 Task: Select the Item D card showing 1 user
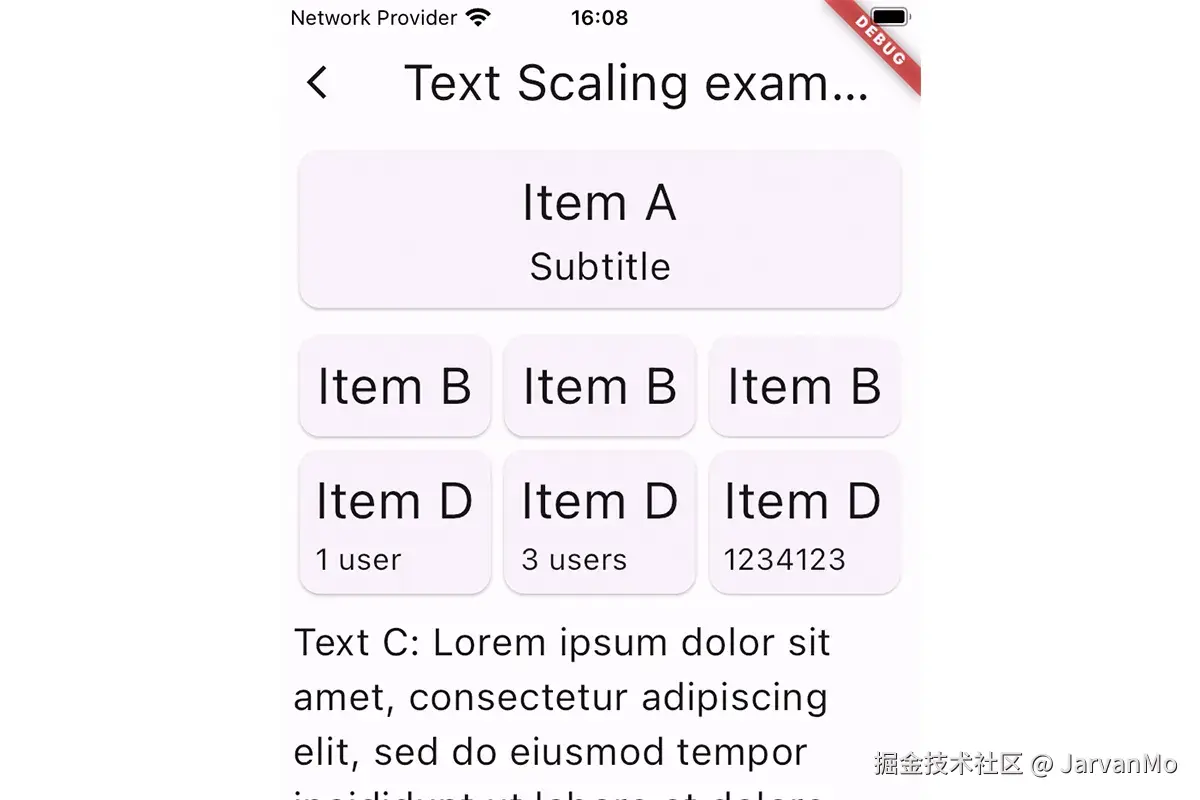[x=395, y=522]
